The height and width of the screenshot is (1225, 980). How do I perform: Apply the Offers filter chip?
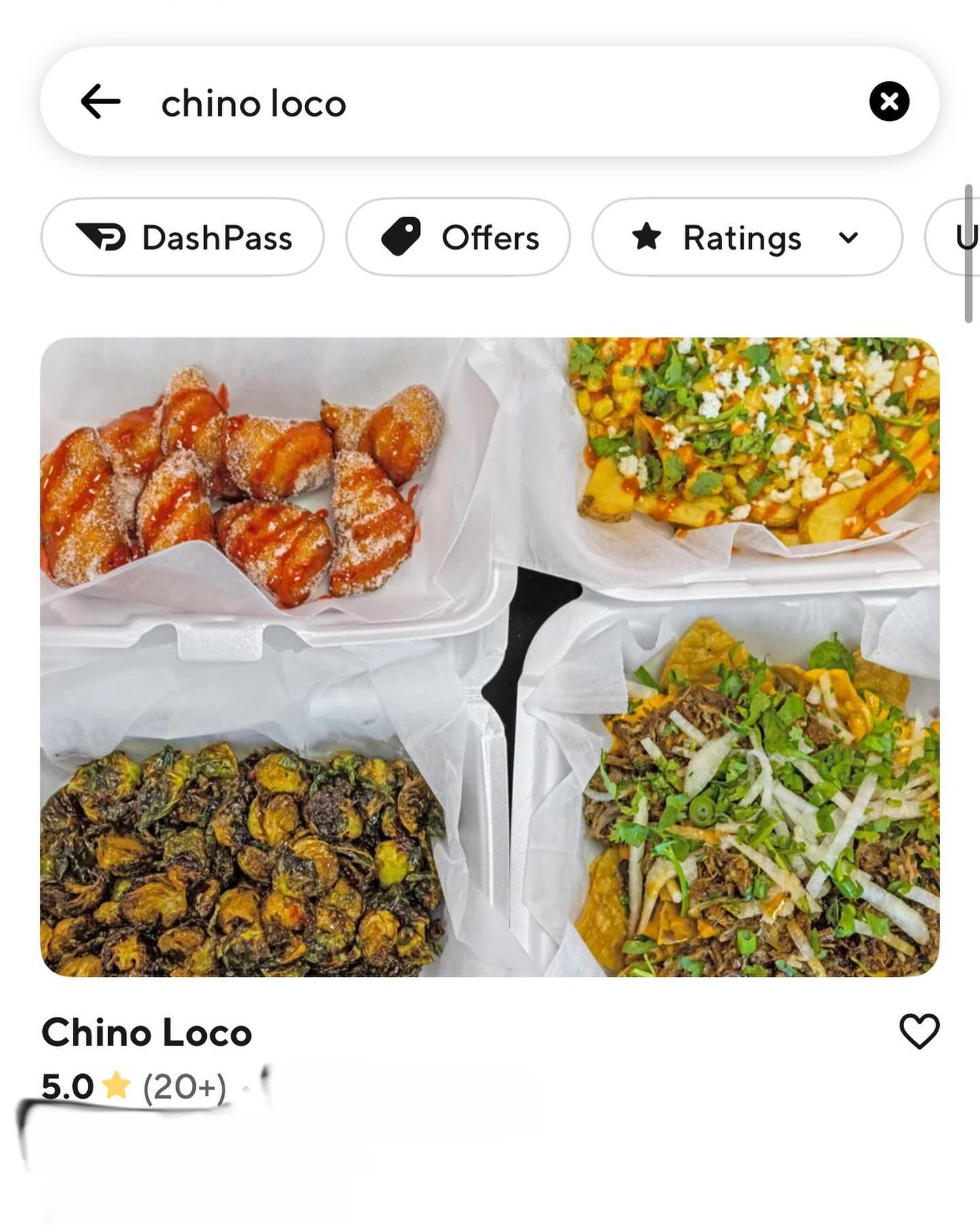tap(458, 238)
